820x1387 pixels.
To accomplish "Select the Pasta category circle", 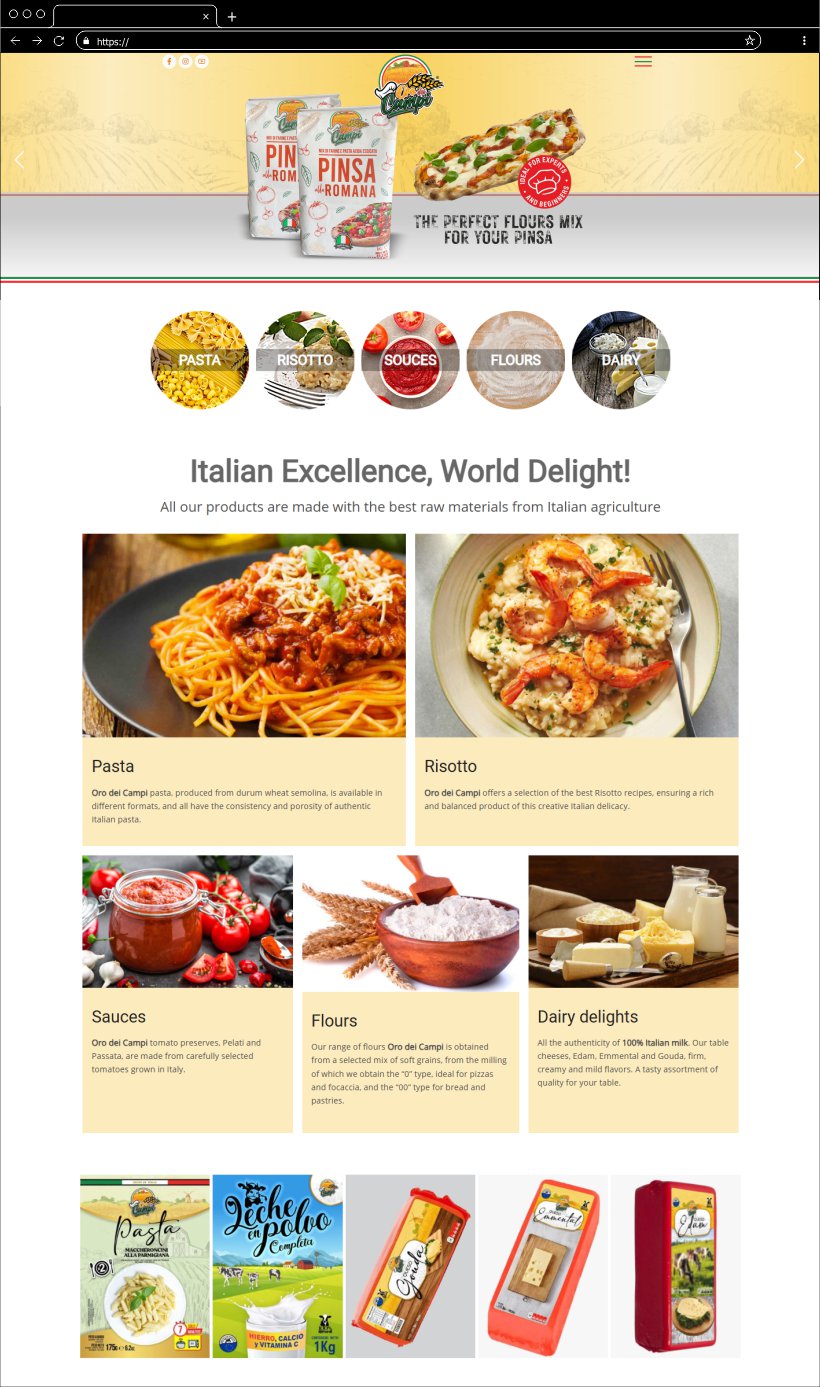I will pyautogui.click(x=200, y=360).
